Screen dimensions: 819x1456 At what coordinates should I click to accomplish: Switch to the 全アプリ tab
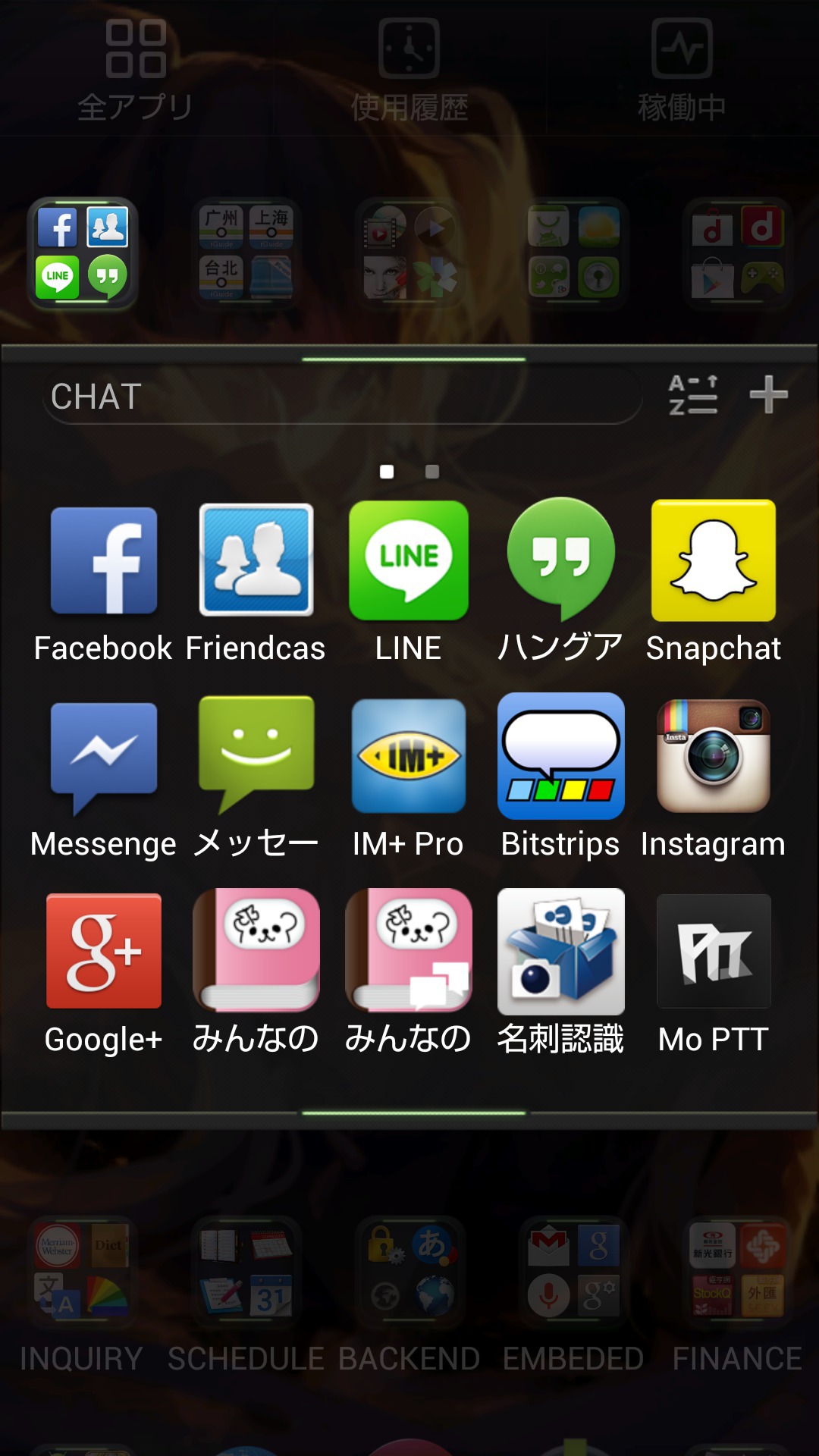(136, 71)
